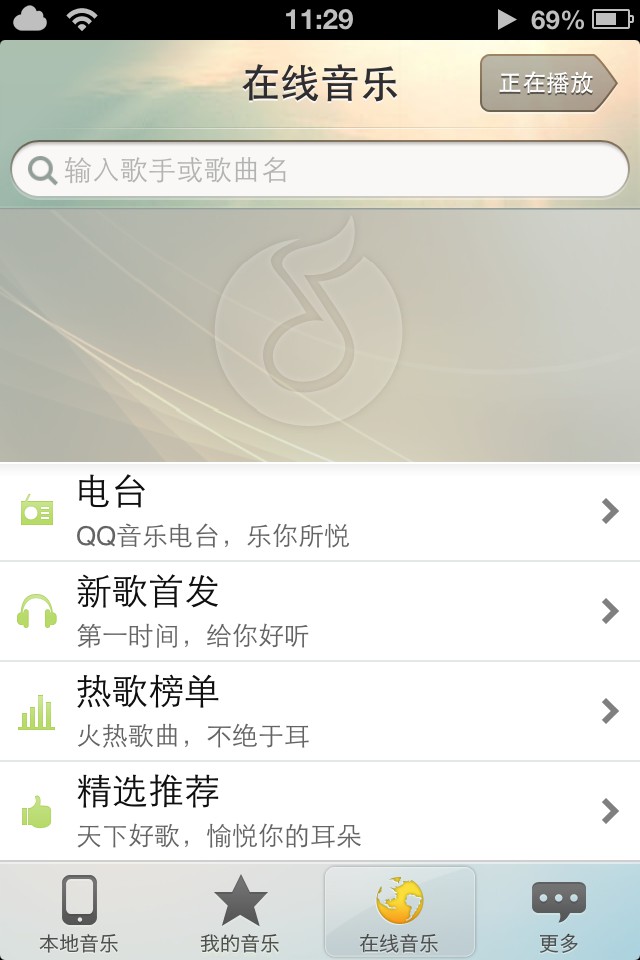640x960 pixels.
Task: Open the 更多 tab
Action: coord(559,912)
